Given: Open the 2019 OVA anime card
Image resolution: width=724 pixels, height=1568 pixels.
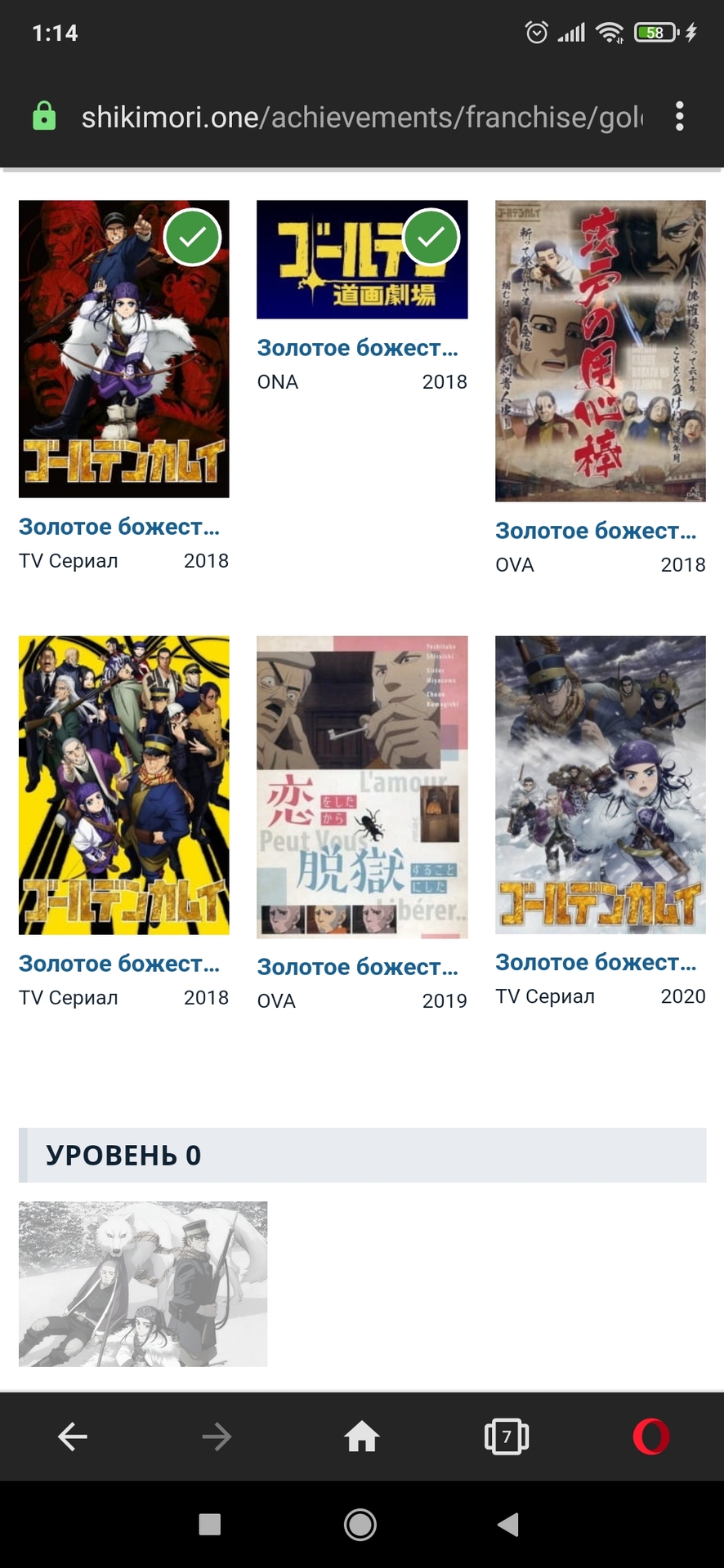Looking at the screenshot, I should tap(362, 787).
